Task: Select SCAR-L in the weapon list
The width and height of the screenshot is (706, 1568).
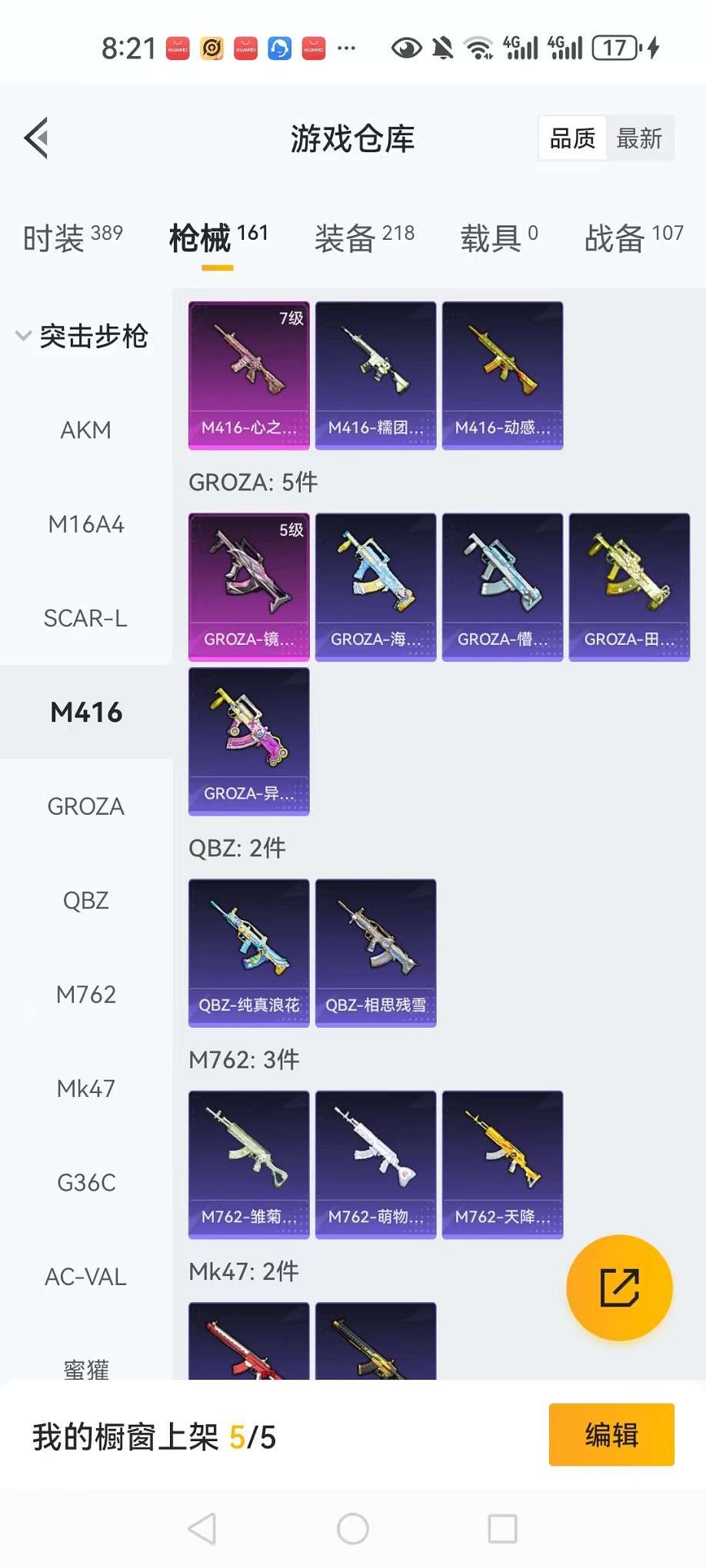Action: click(x=85, y=618)
